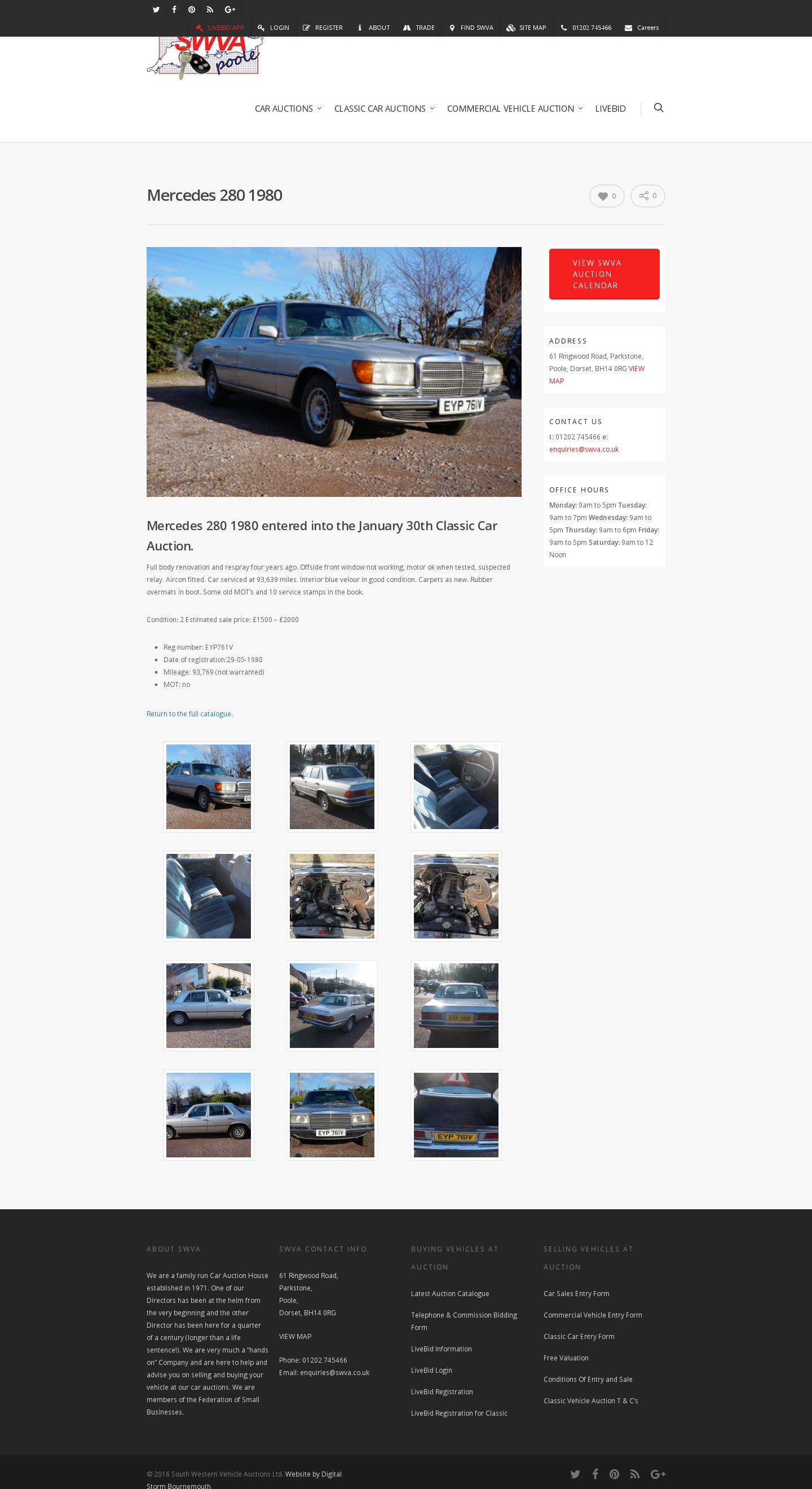Open the View Map address link
812x1489 pixels.
click(x=636, y=369)
